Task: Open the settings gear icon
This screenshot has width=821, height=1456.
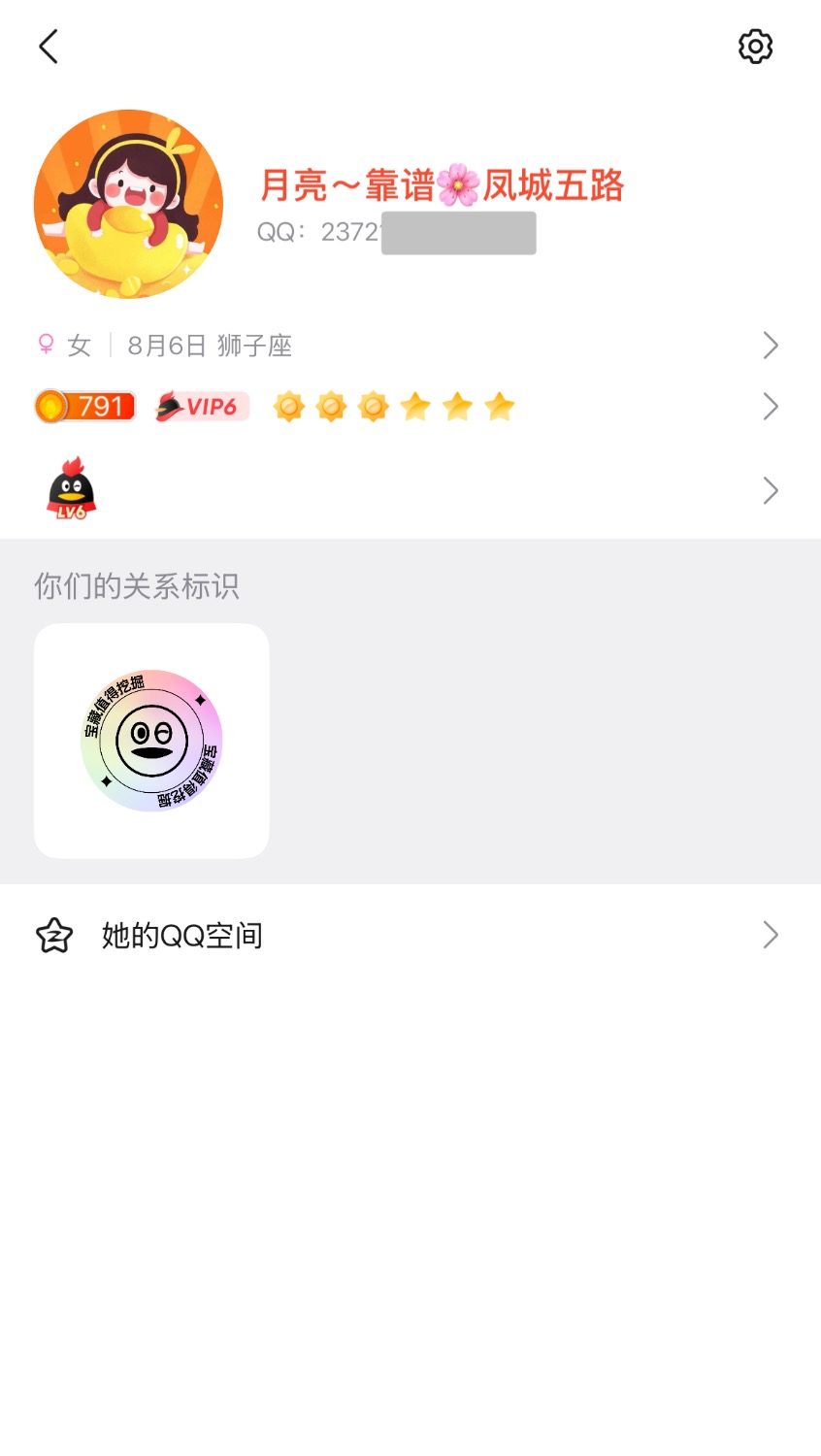Action: click(755, 47)
